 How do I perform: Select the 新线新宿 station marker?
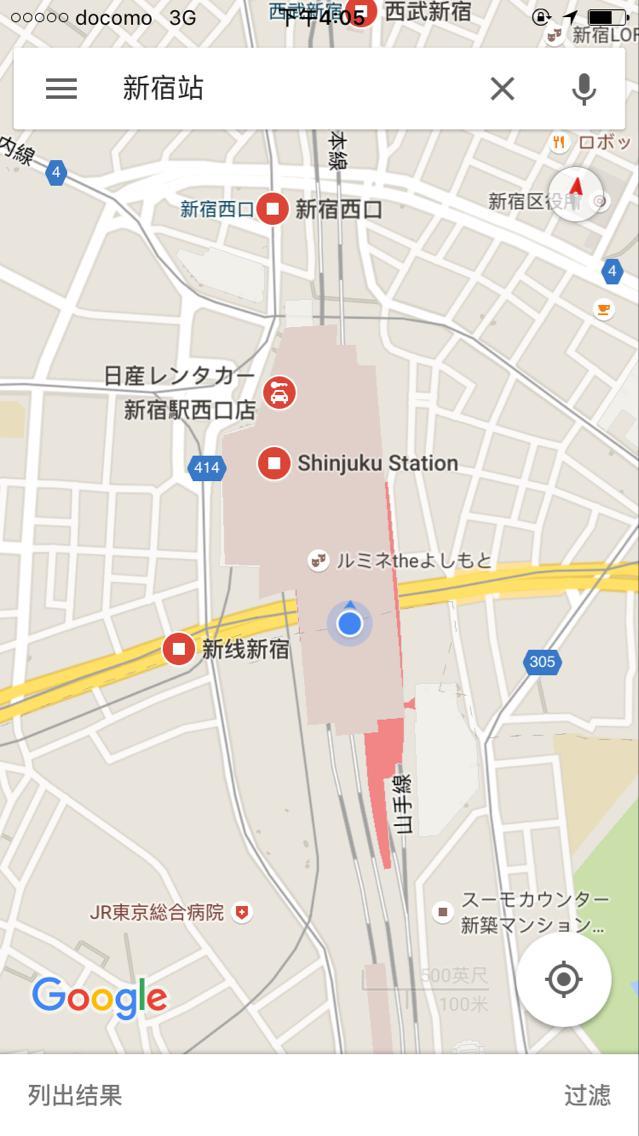pyautogui.click(x=180, y=649)
